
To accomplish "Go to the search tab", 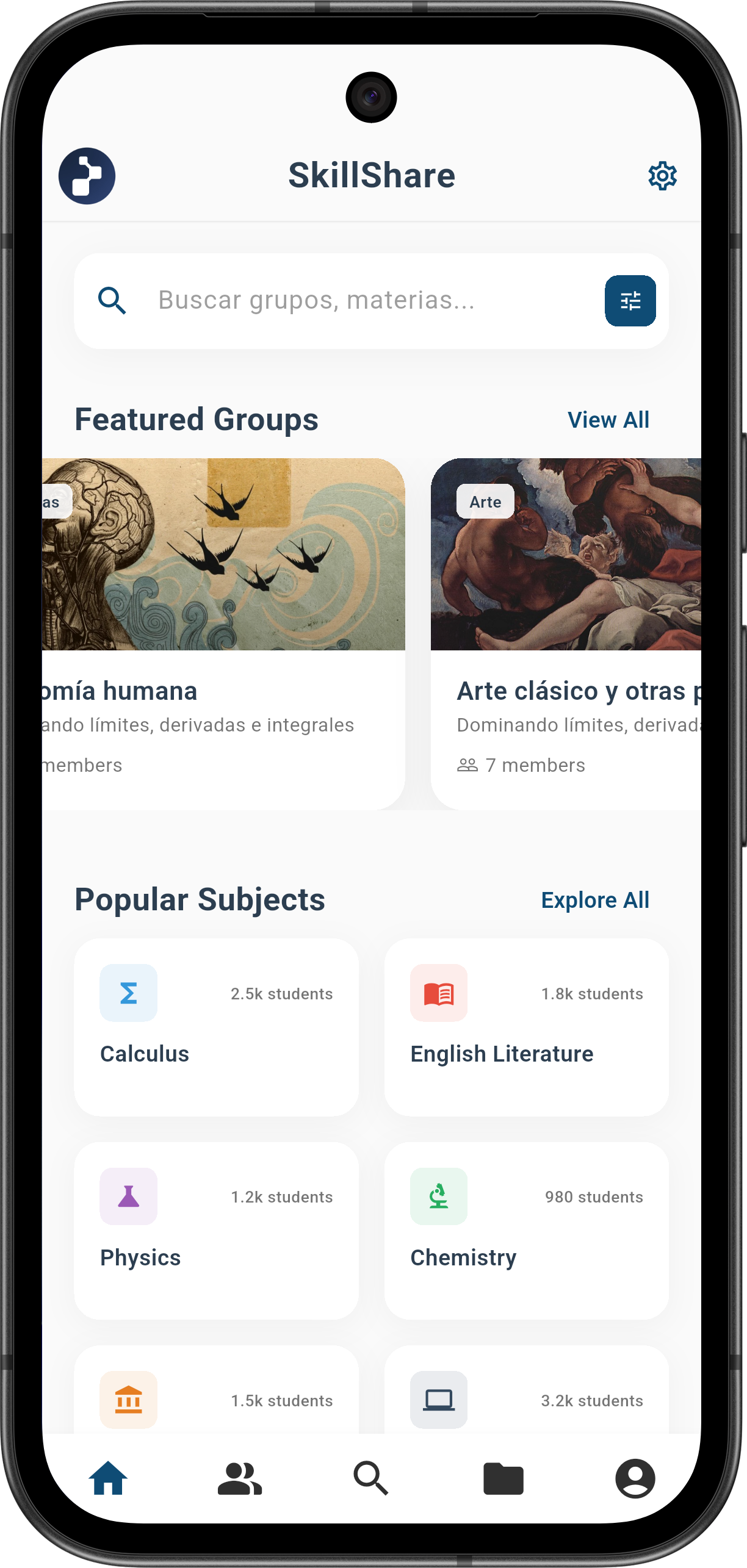I will point(371,1478).
